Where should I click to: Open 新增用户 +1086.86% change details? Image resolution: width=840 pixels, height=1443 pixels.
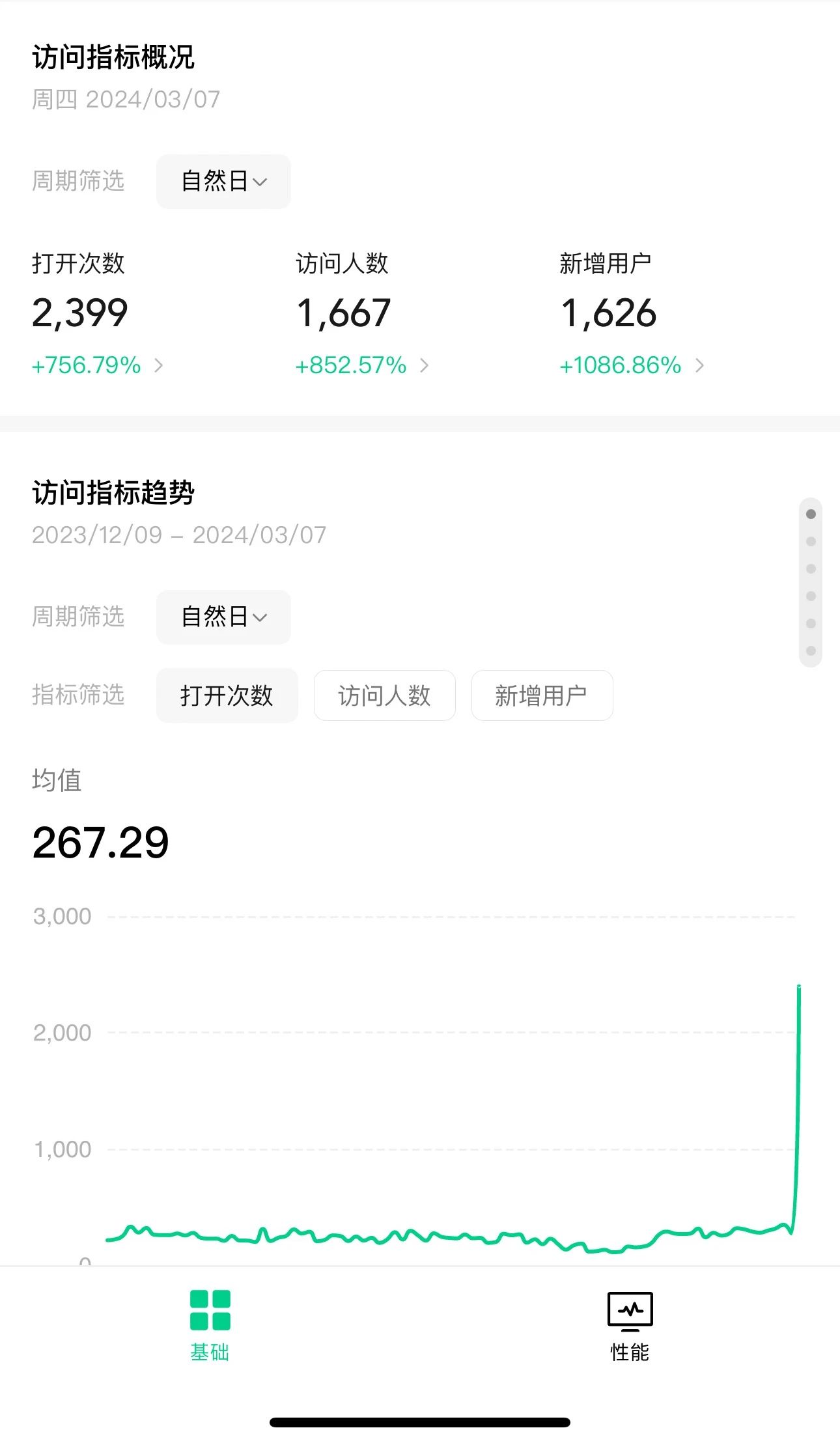(x=632, y=365)
